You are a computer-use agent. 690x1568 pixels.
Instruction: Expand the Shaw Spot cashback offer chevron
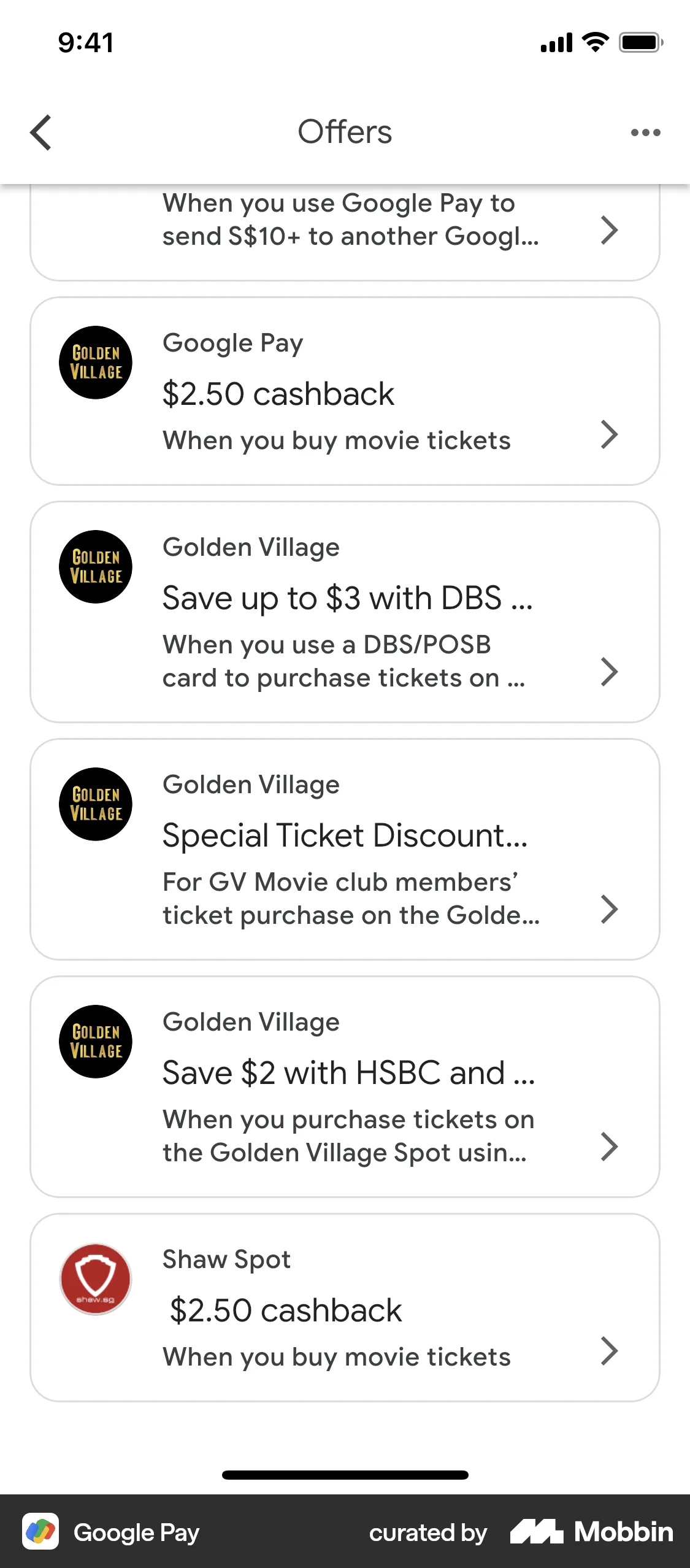point(609,1351)
